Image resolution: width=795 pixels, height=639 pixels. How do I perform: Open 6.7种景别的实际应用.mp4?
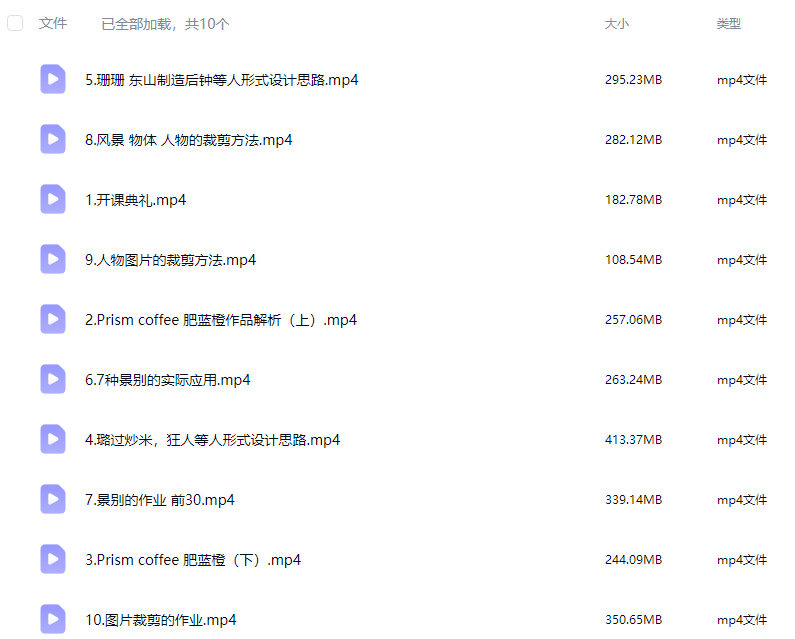click(167, 380)
